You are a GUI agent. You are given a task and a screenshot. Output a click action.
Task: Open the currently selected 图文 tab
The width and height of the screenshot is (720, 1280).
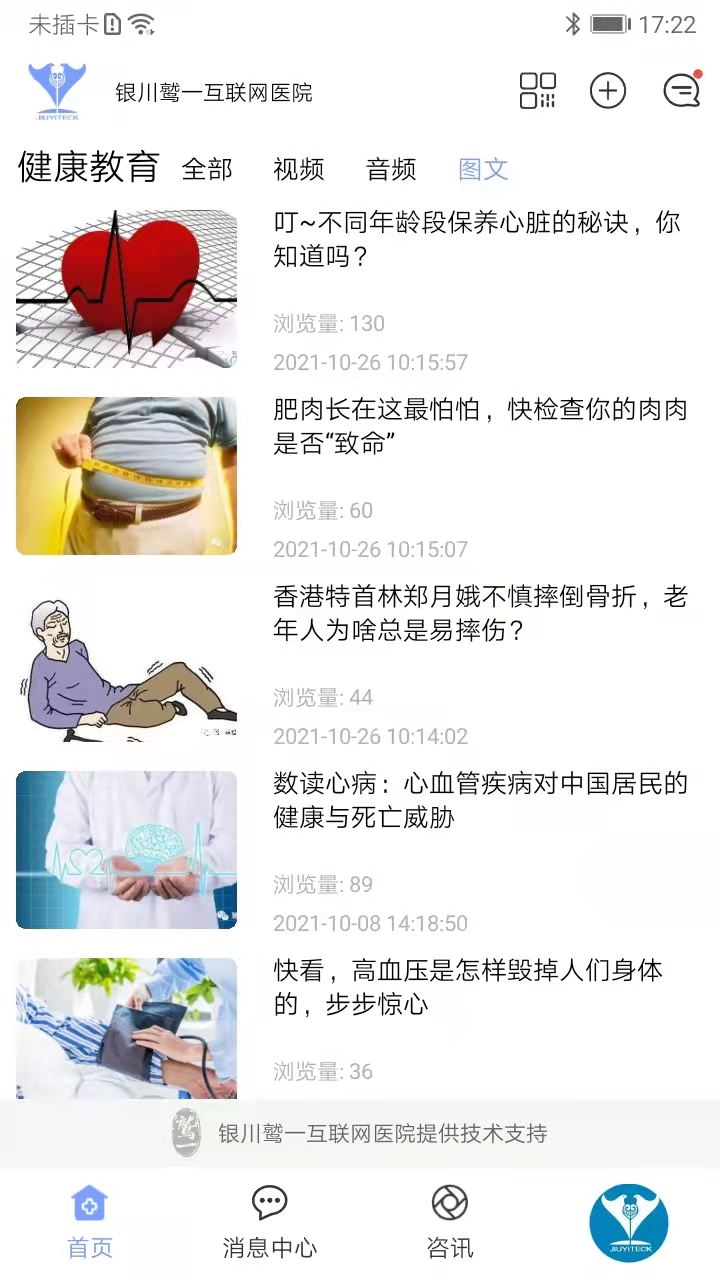coord(483,170)
